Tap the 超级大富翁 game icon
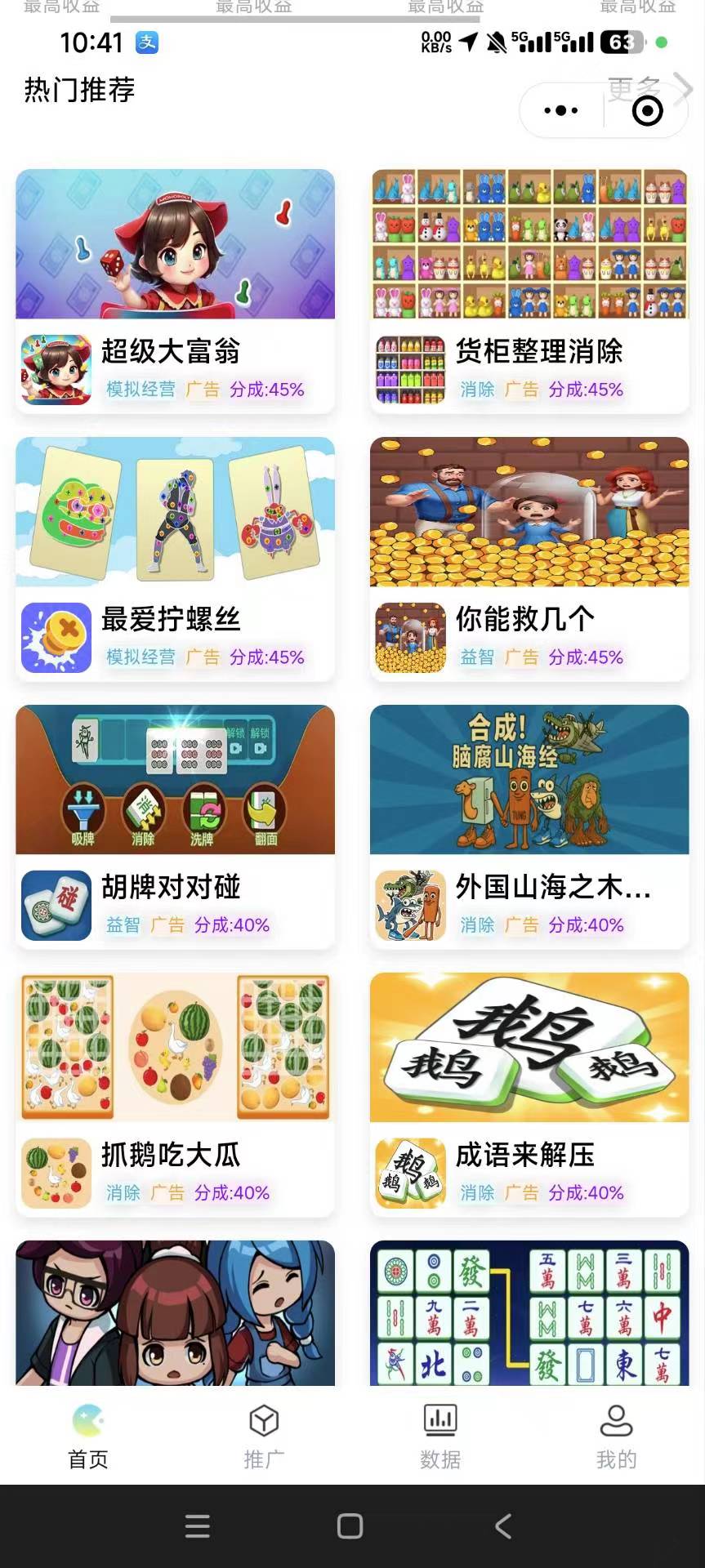Viewport: 705px width, 1568px height. 56,369
